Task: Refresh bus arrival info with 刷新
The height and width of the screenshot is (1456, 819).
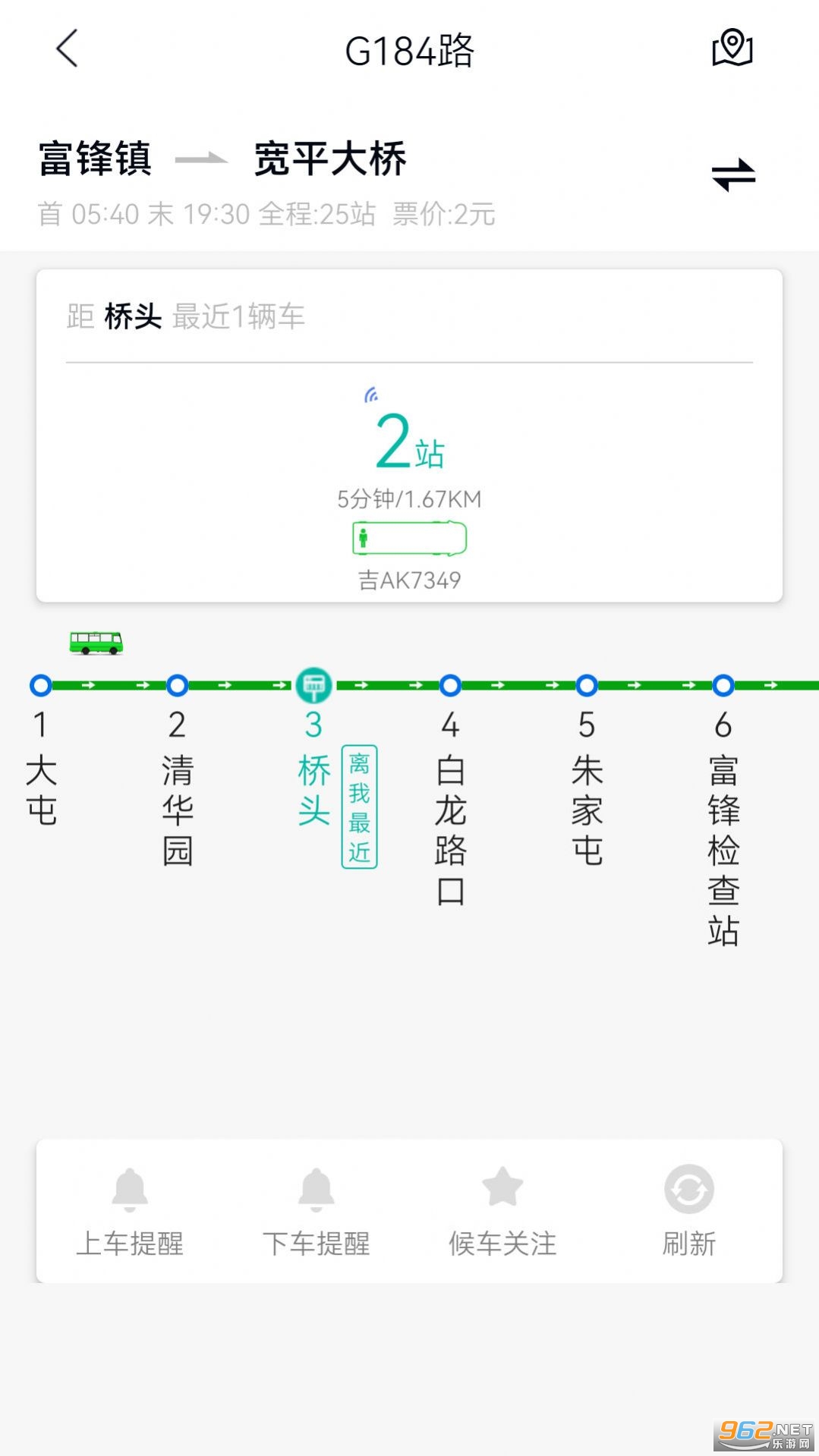Action: point(688,1211)
